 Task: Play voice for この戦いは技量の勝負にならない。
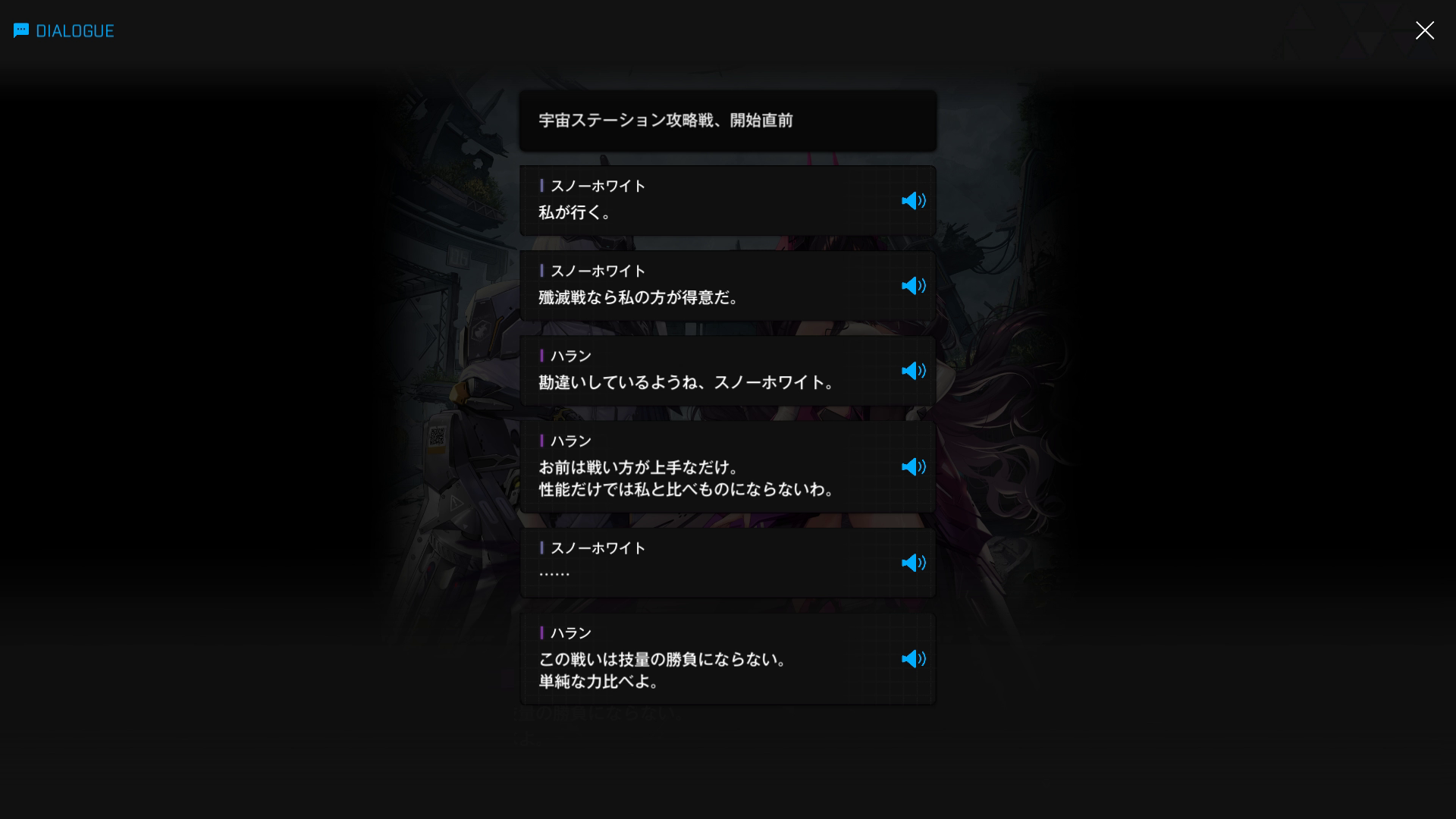click(x=913, y=659)
